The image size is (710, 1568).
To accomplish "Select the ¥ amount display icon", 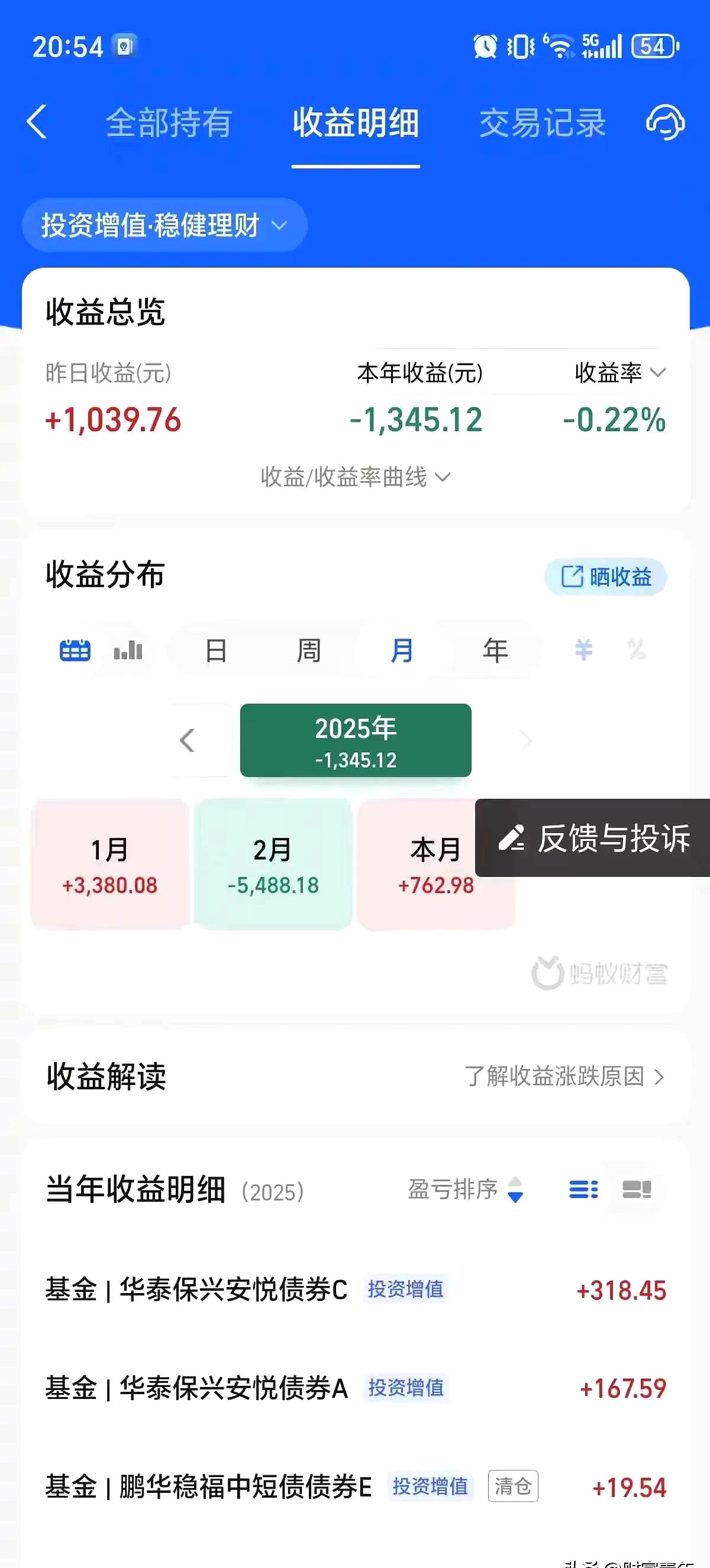I will tap(583, 650).
